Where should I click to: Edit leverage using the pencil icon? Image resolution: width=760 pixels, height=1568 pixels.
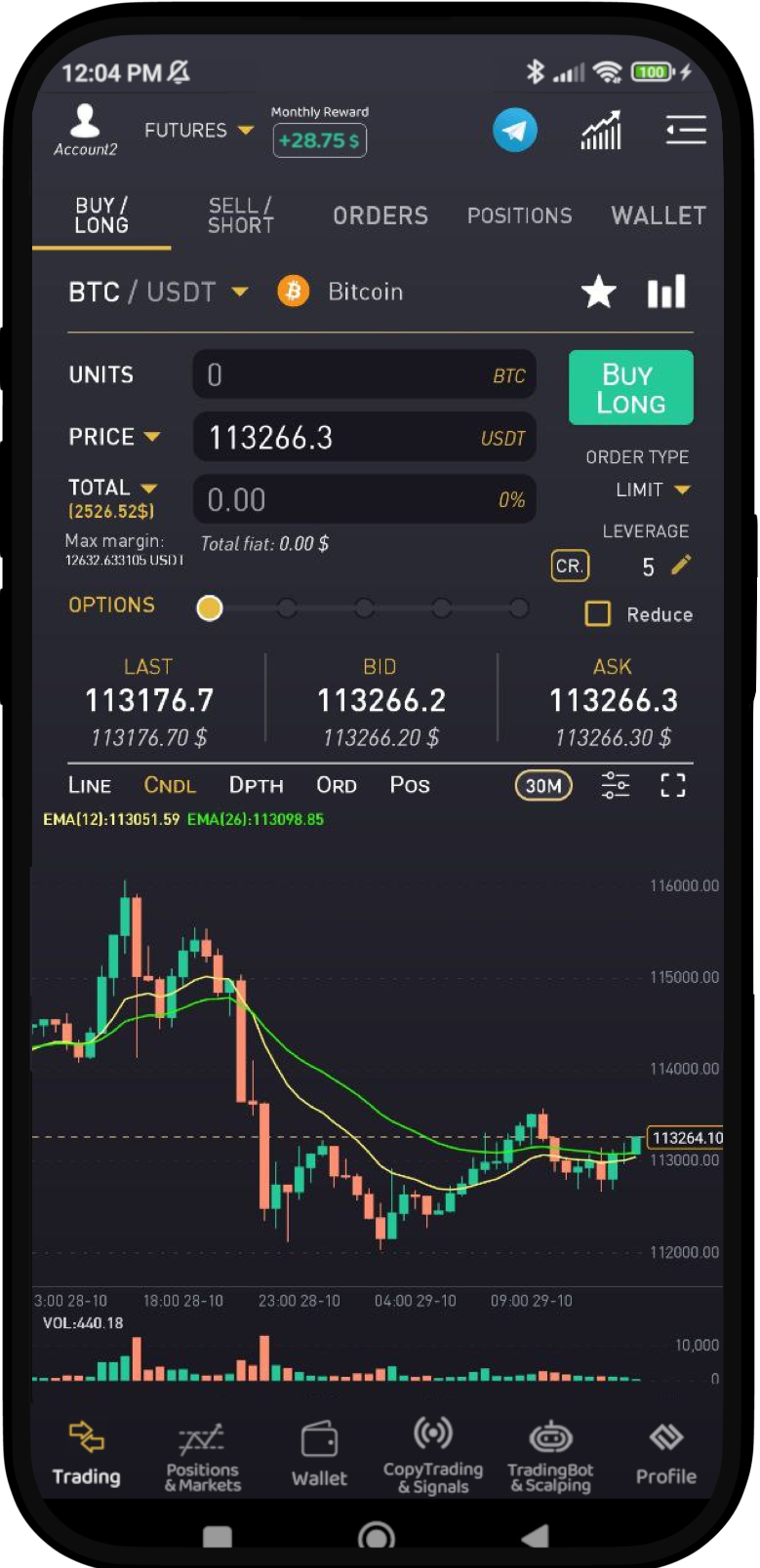pos(681,565)
